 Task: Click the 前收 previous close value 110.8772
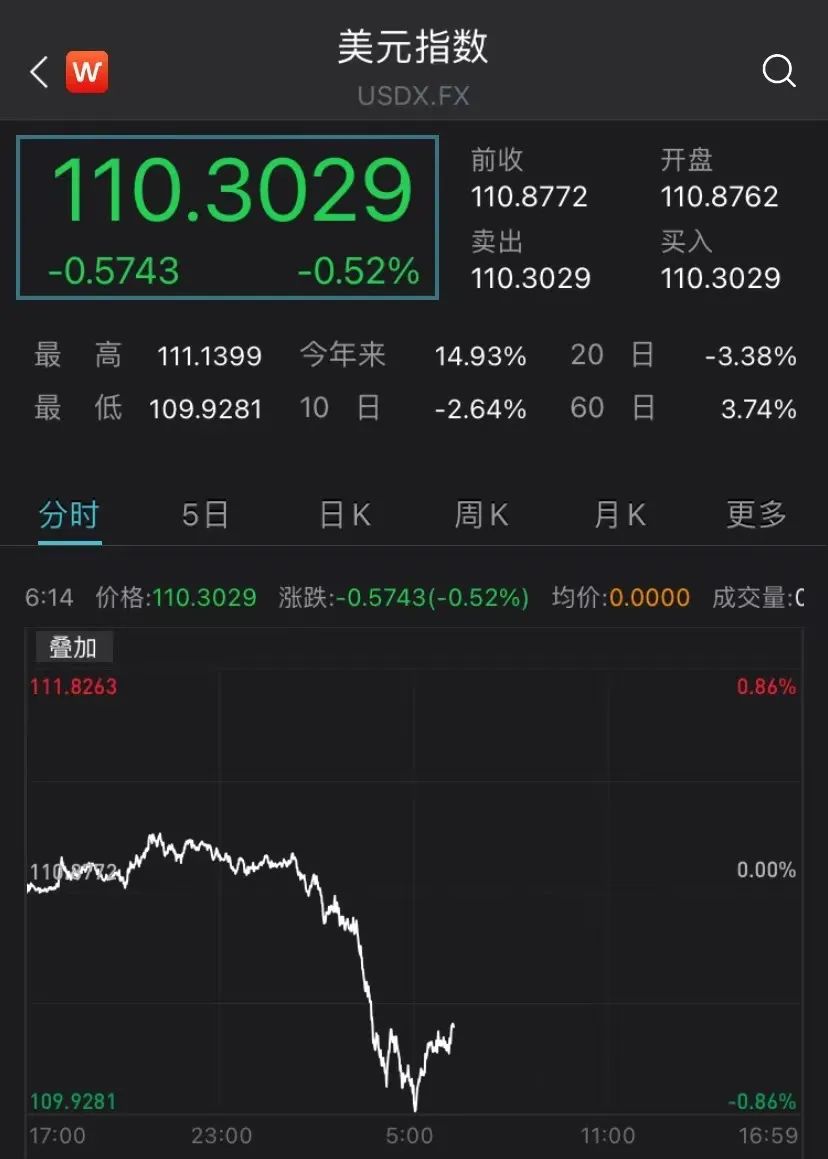point(529,196)
